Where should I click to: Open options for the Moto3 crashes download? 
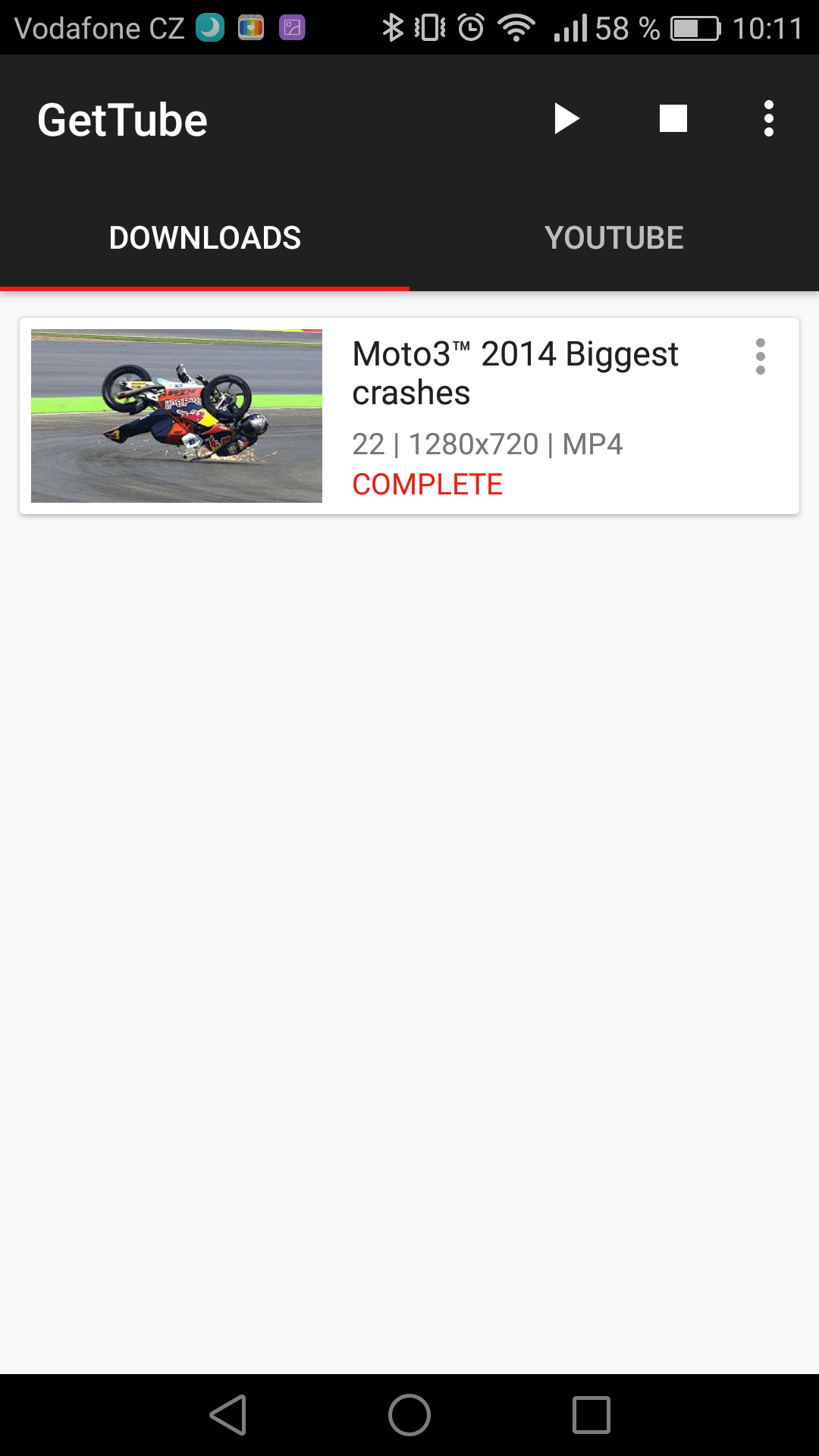[761, 356]
